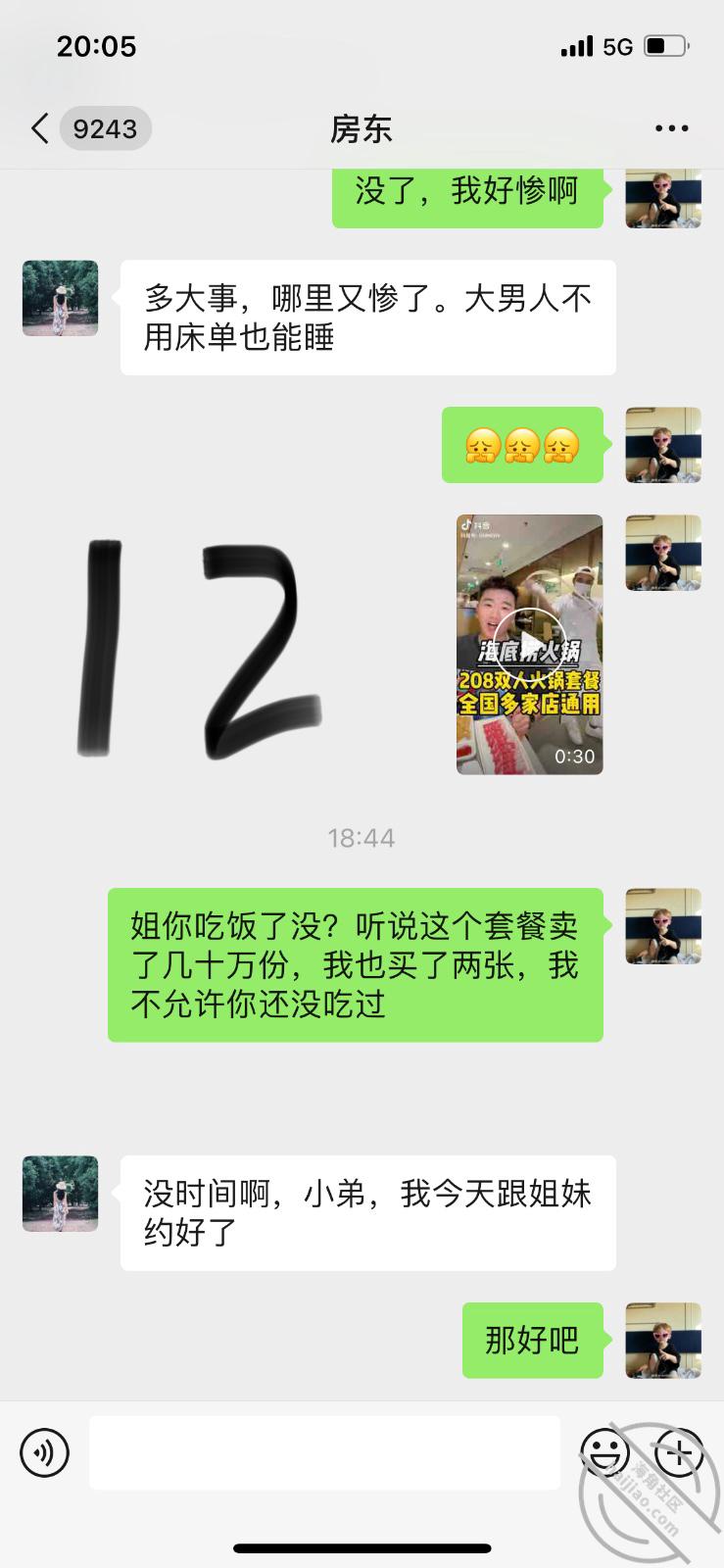Screen dimensions: 724x1568
Task: Open the emoji sticker panel
Action: pos(604,1452)
